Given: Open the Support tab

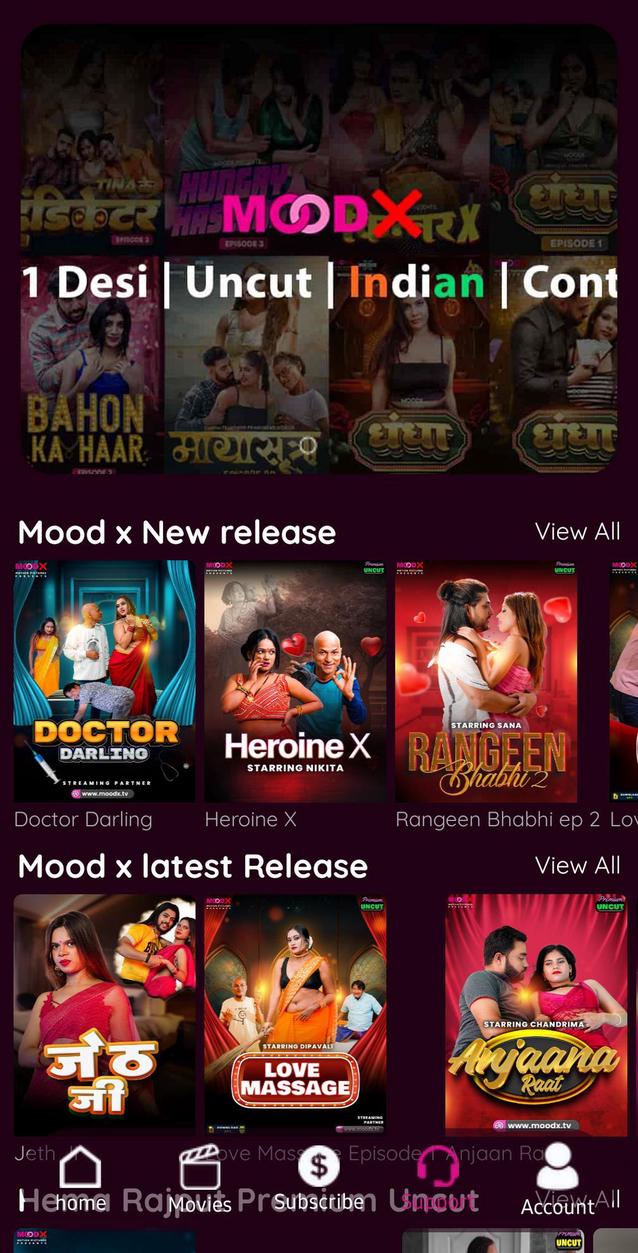Looking at the screenshot, I should pos(438,1180).
